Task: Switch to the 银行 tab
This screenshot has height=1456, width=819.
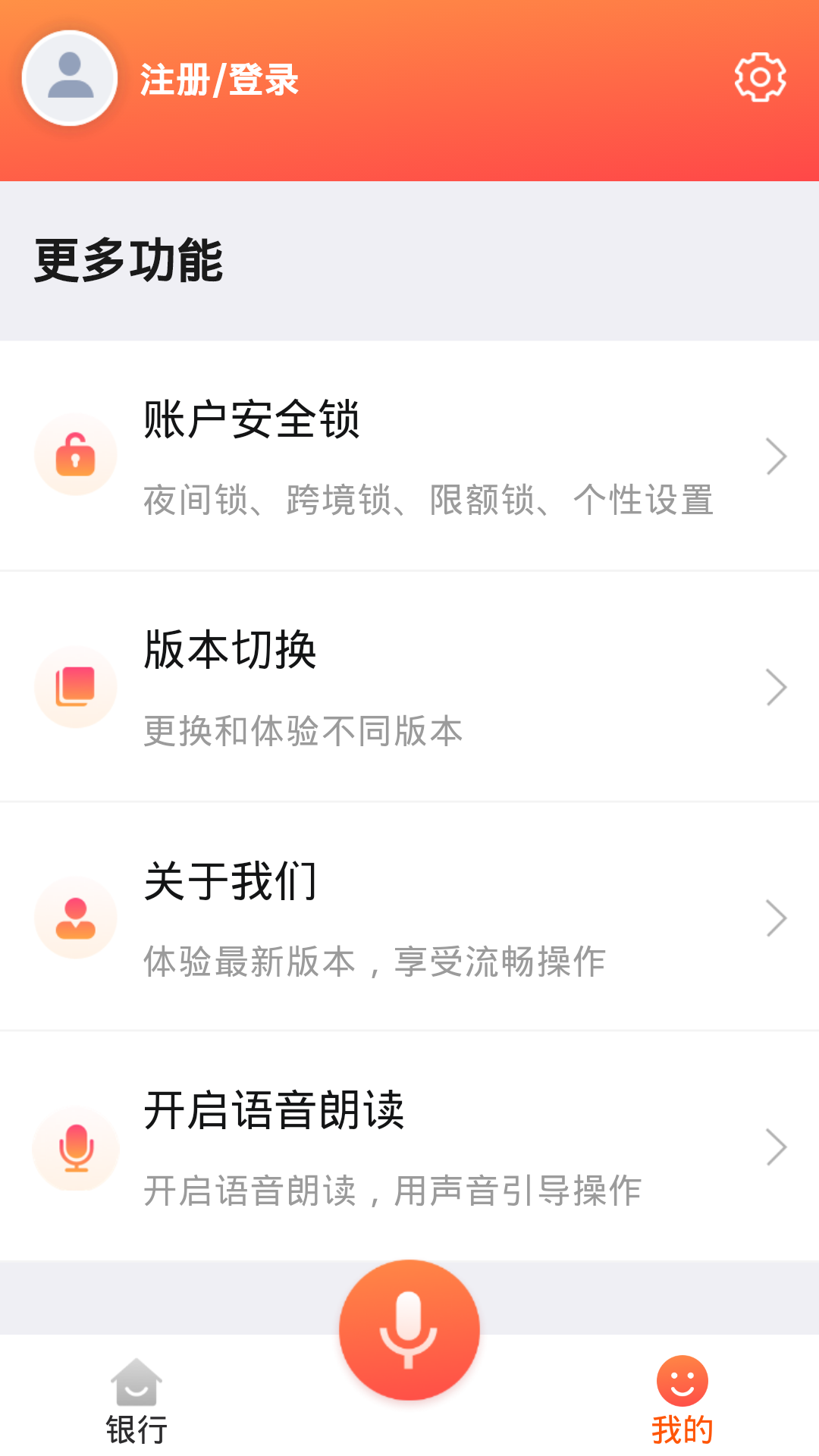Action: [136, 1407]
